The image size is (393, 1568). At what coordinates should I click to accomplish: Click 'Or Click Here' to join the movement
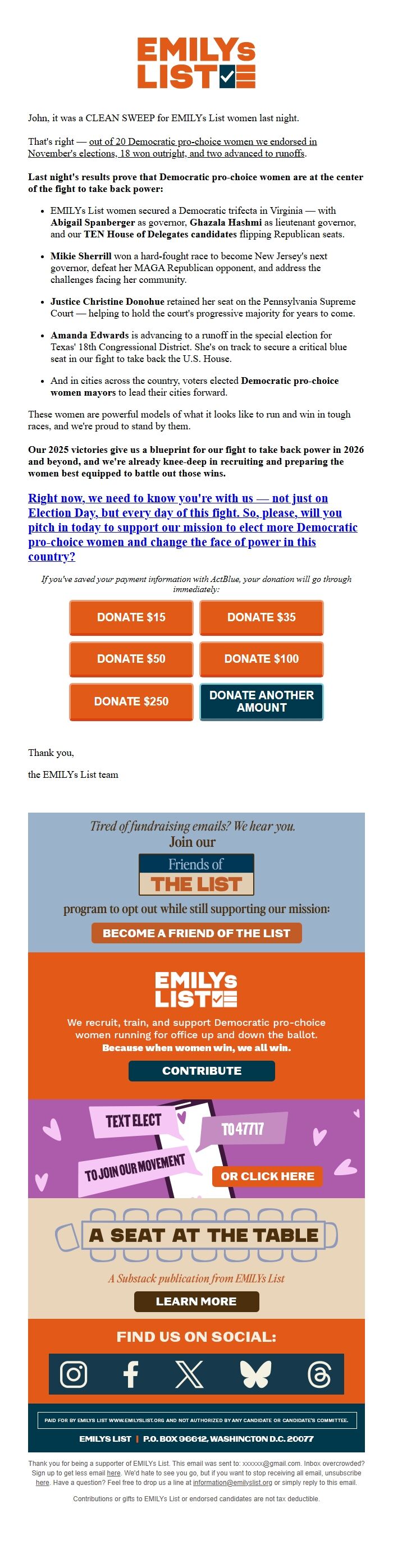(x=267, y=1176)
